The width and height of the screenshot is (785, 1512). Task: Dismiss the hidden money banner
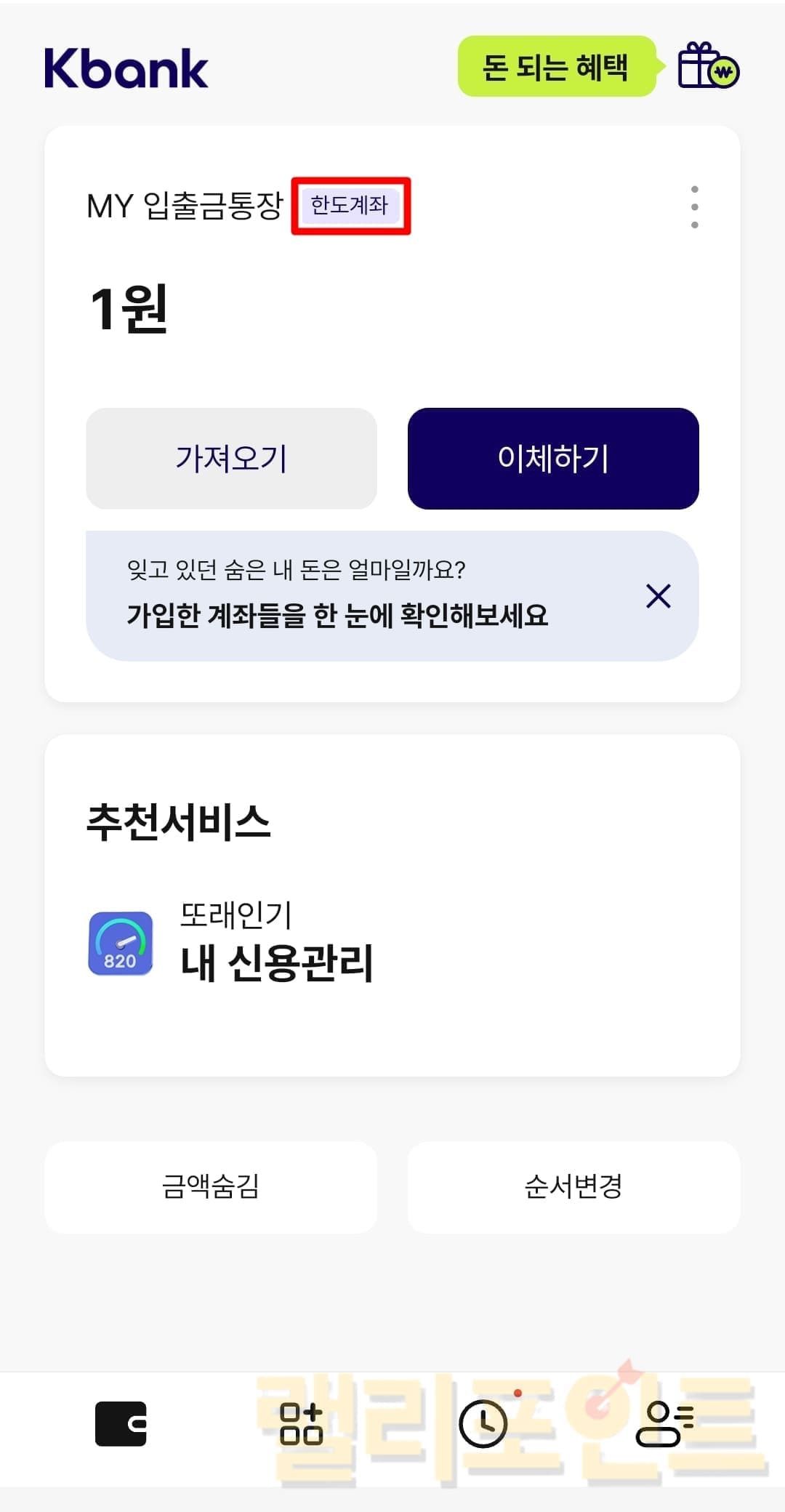(658, 596)
